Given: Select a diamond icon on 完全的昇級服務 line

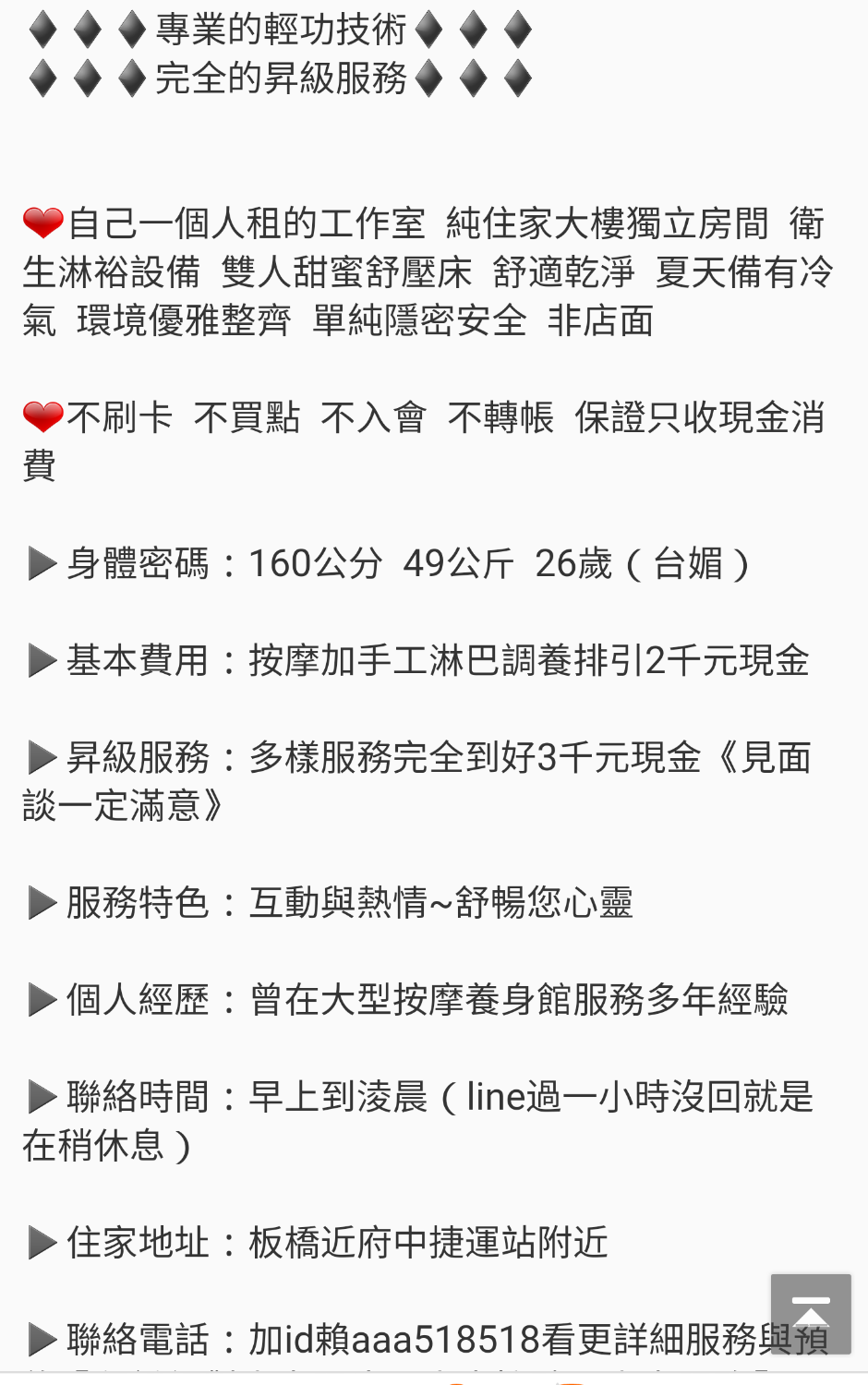Looking at the screenshot, I should pyautogui.click(x=44, y=79).
